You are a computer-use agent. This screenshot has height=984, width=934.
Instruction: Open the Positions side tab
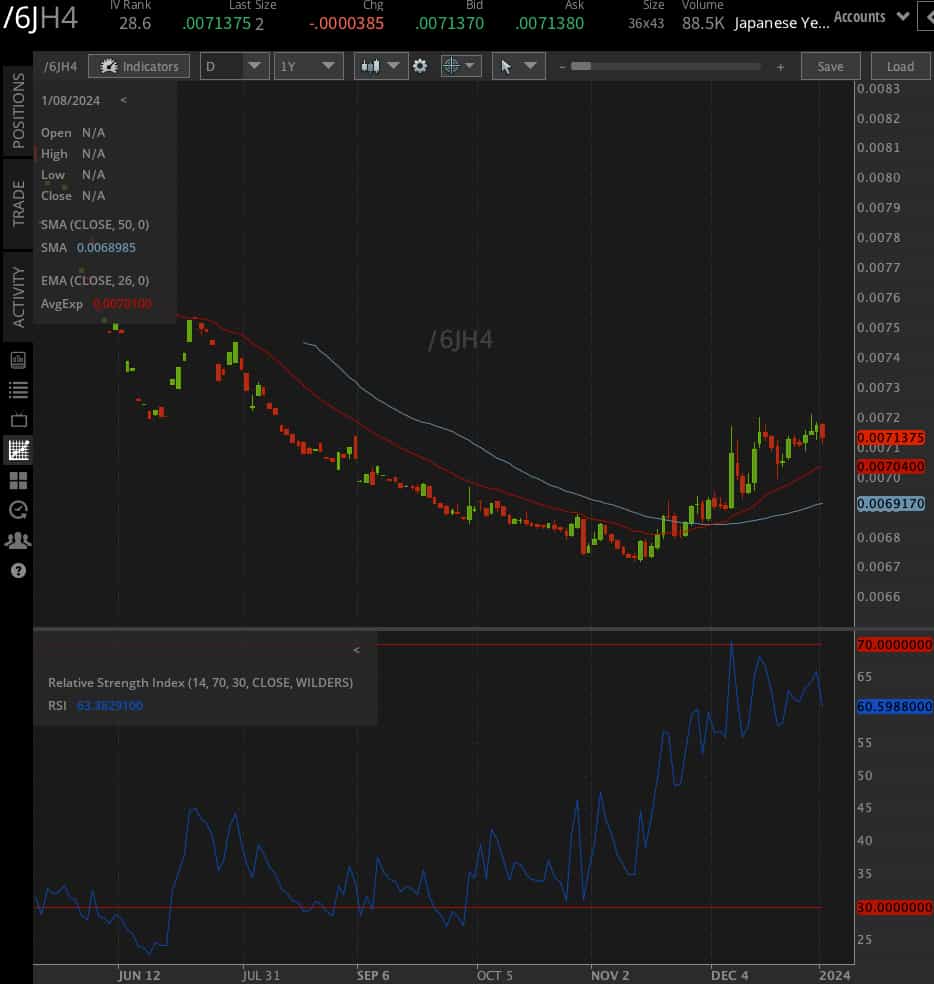pyautogui.click(x=18, y=110)
